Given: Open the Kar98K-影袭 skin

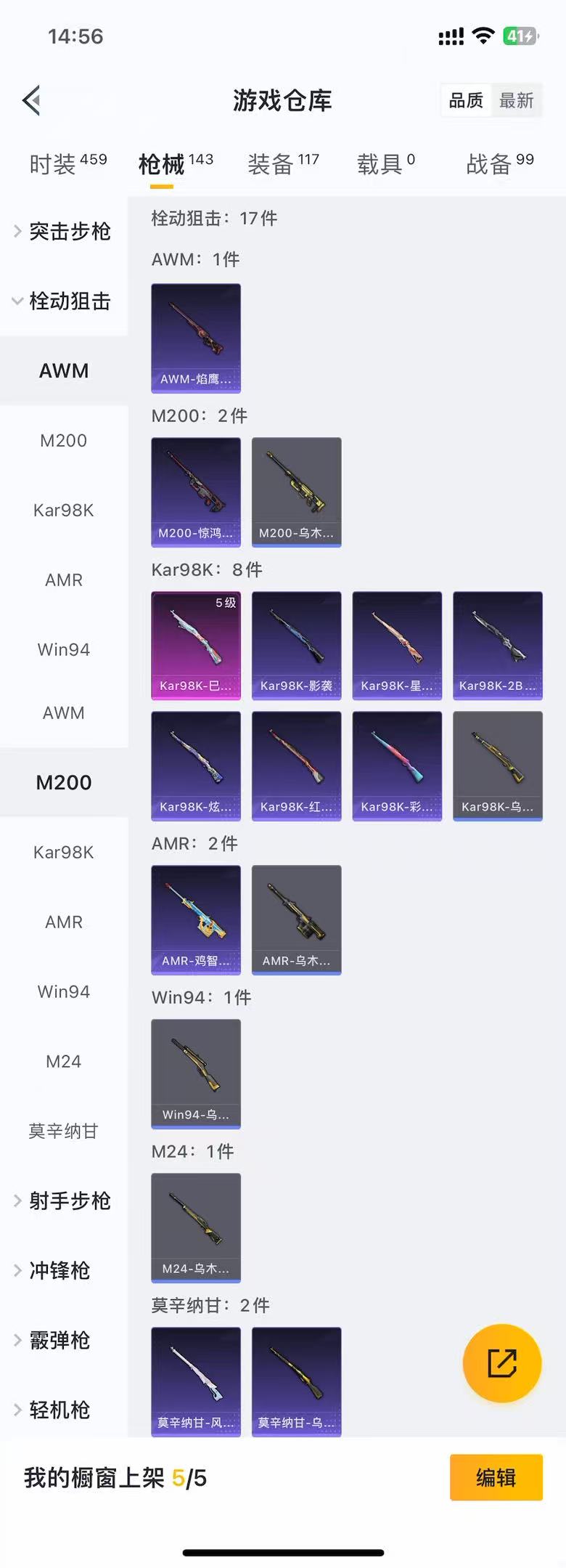Looking at the screenshot, I should pos(296,645).
